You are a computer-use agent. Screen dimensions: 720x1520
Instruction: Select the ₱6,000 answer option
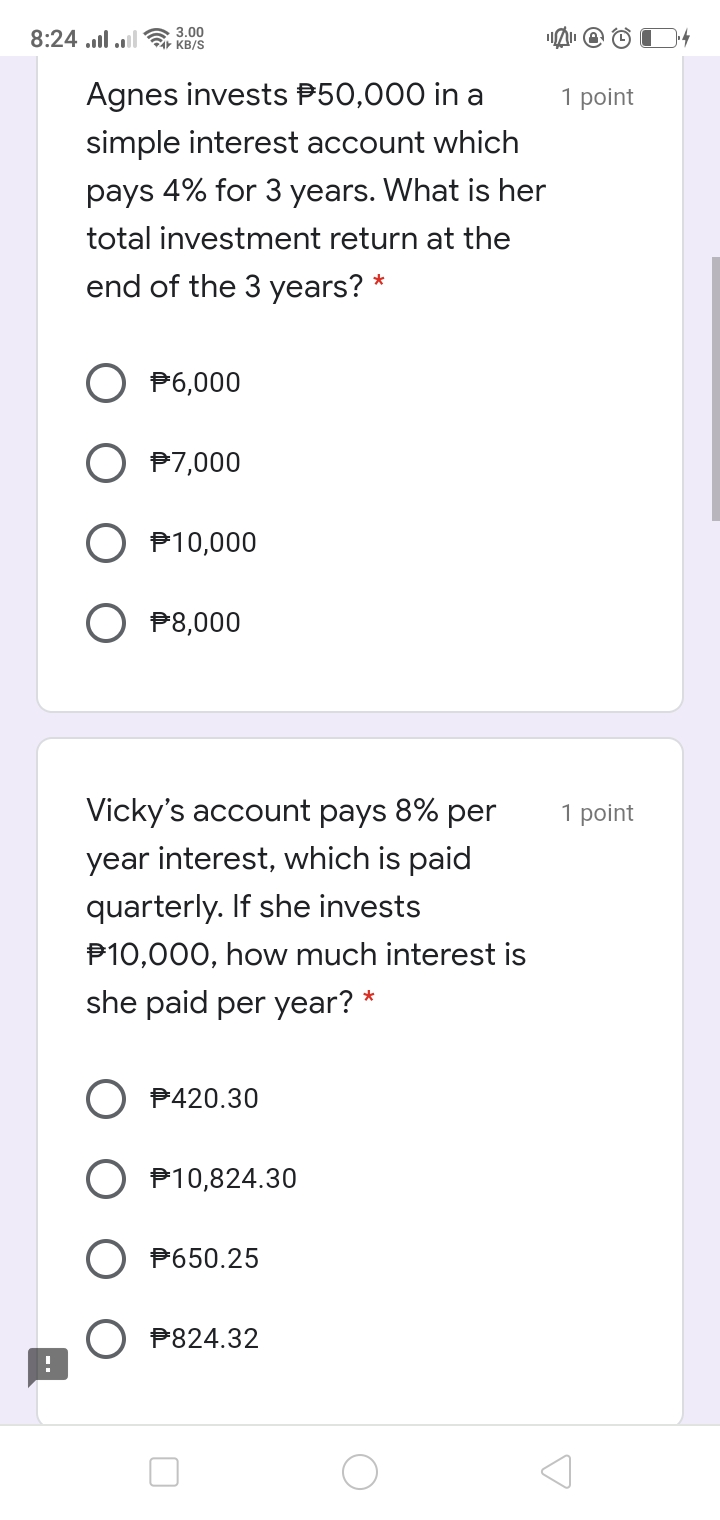(x=106, y=382)
